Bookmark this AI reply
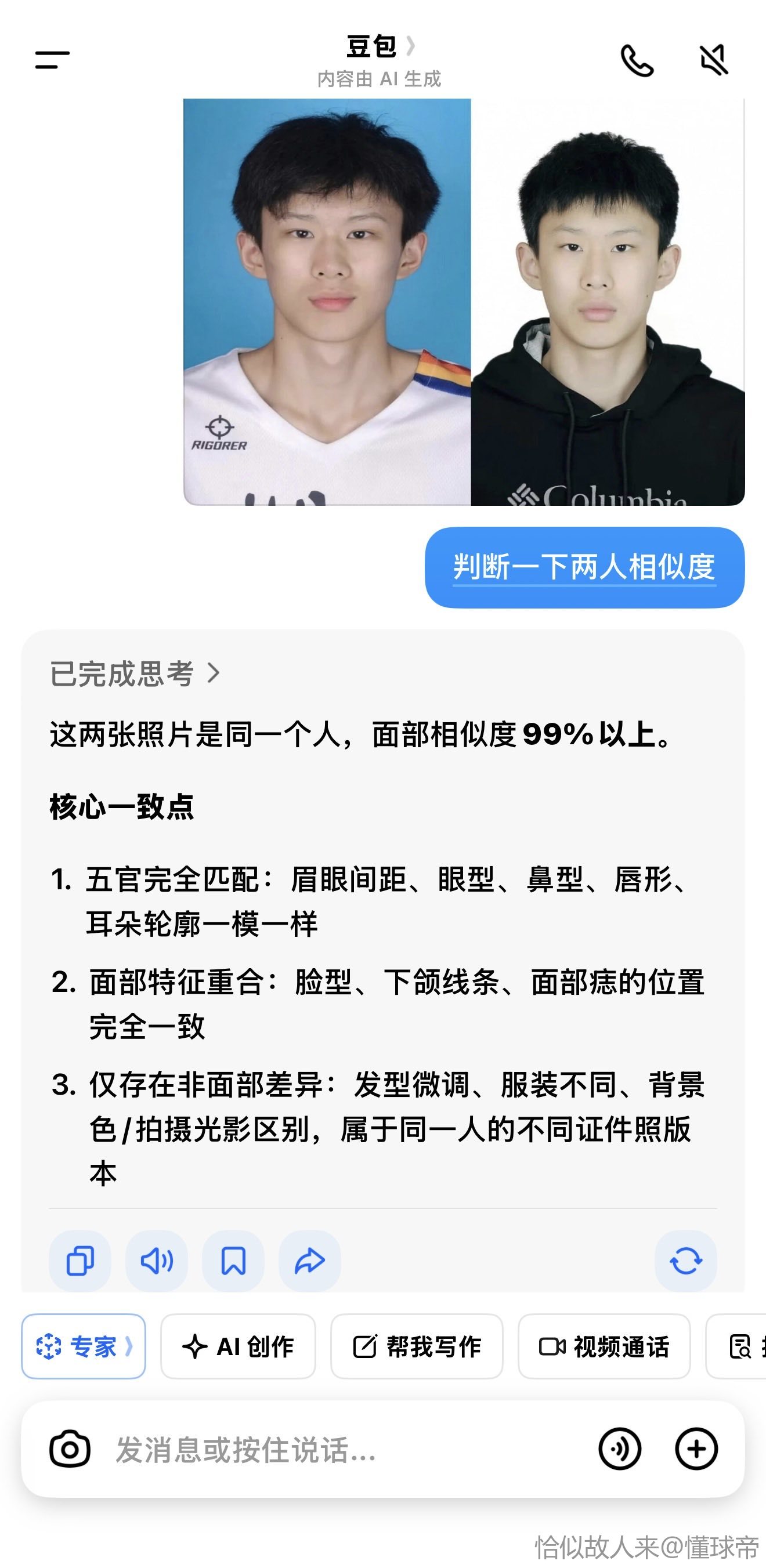 (x=233, y=1261)
